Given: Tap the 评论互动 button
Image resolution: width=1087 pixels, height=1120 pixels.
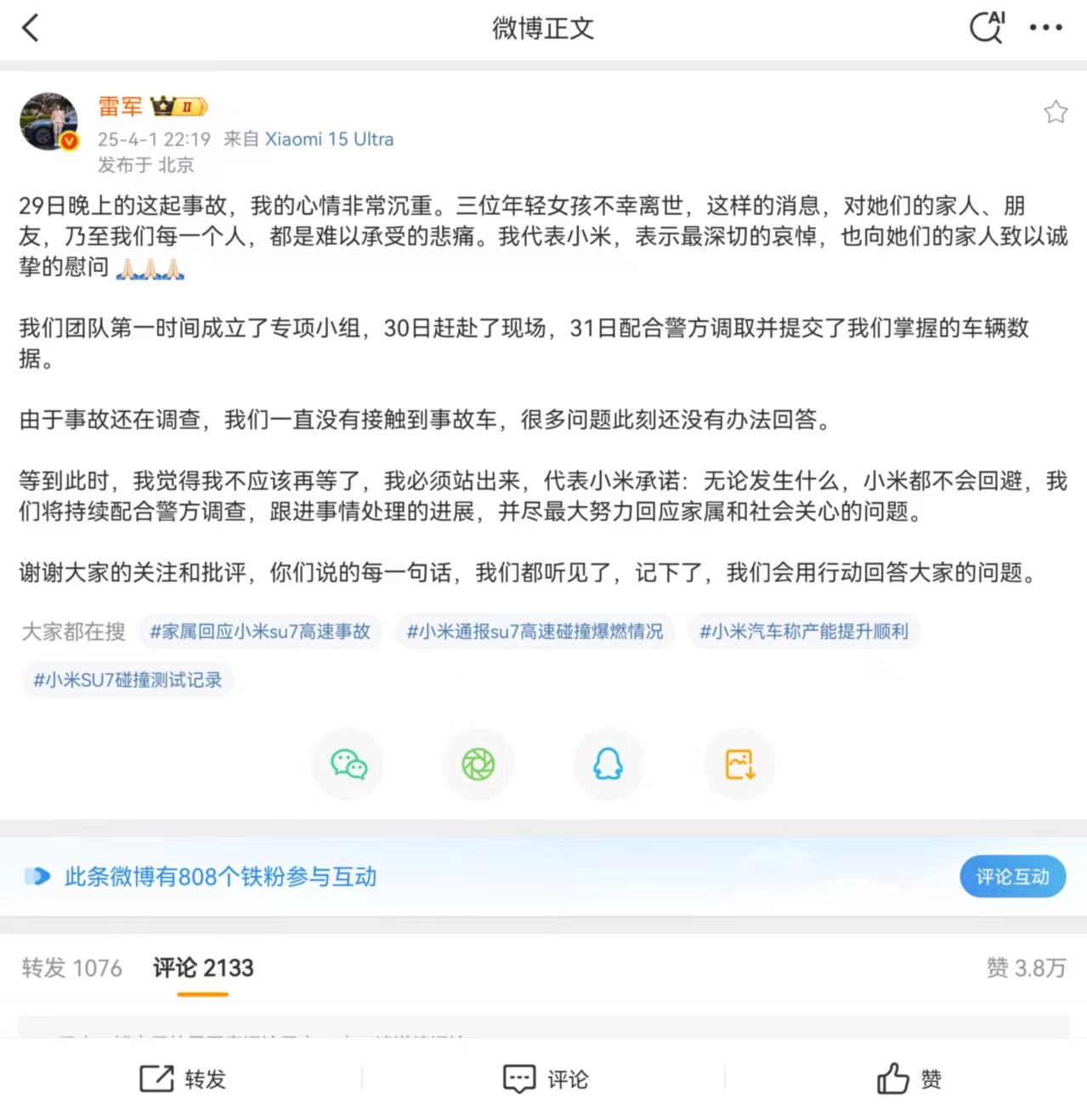Looking at the screenshot, I should pos(1012,876).
